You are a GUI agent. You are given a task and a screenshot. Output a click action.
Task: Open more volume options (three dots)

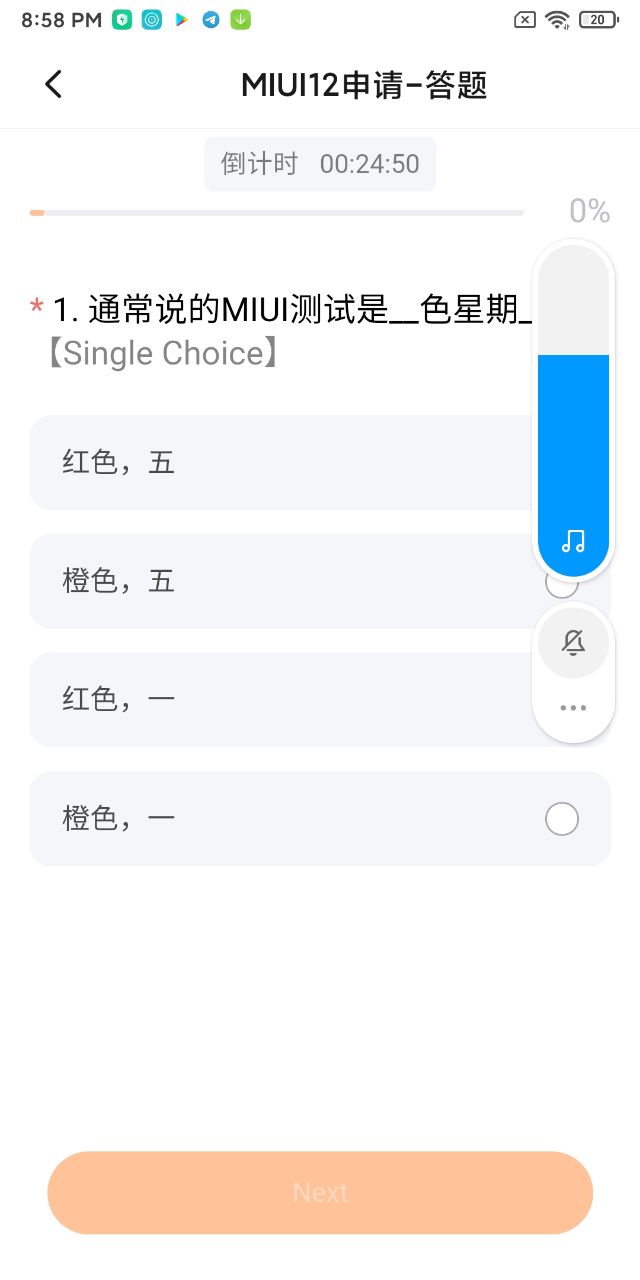point(573,708)
